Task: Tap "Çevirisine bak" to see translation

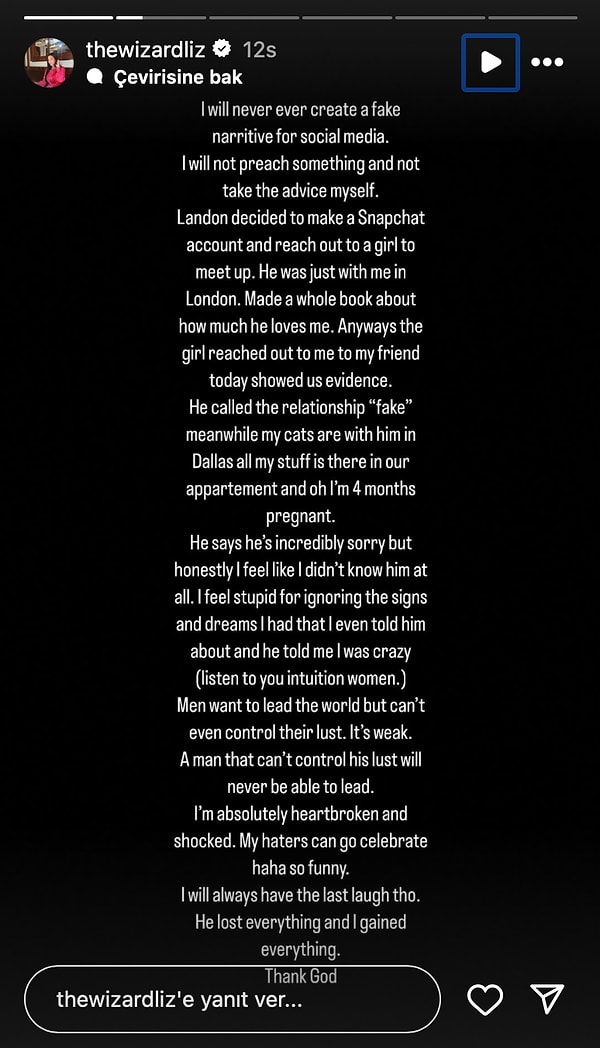Action: pyautogui.click(x=174, y=77)
